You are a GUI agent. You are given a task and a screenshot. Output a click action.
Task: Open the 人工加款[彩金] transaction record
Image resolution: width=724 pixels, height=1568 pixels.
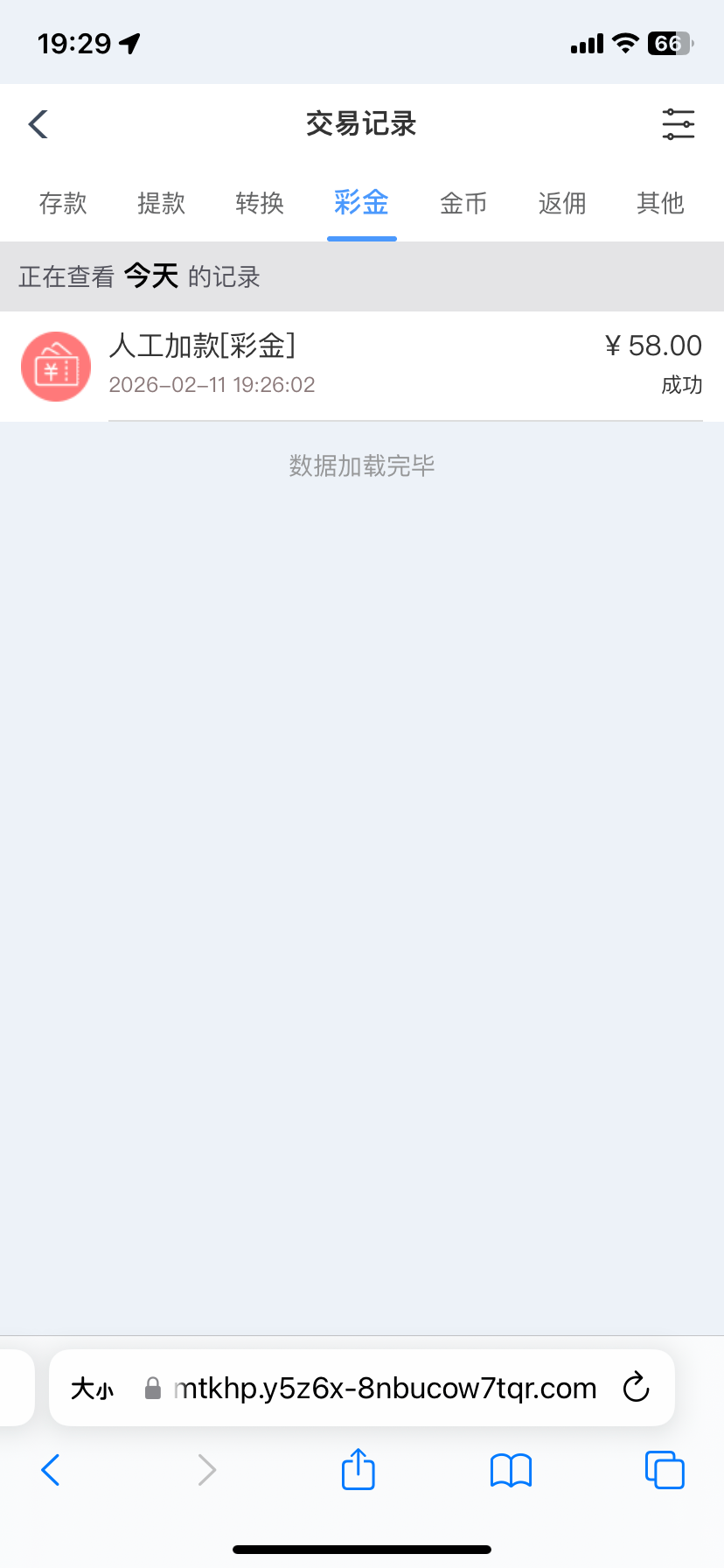click(x=362, y=365)
